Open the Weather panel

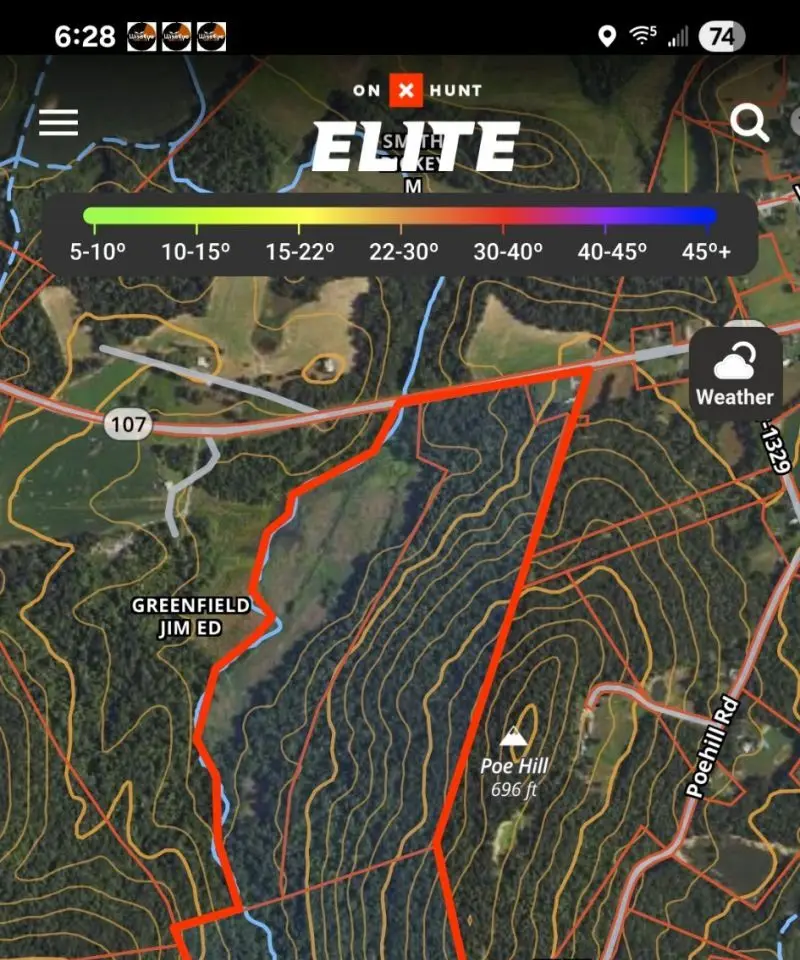[735, 372]
